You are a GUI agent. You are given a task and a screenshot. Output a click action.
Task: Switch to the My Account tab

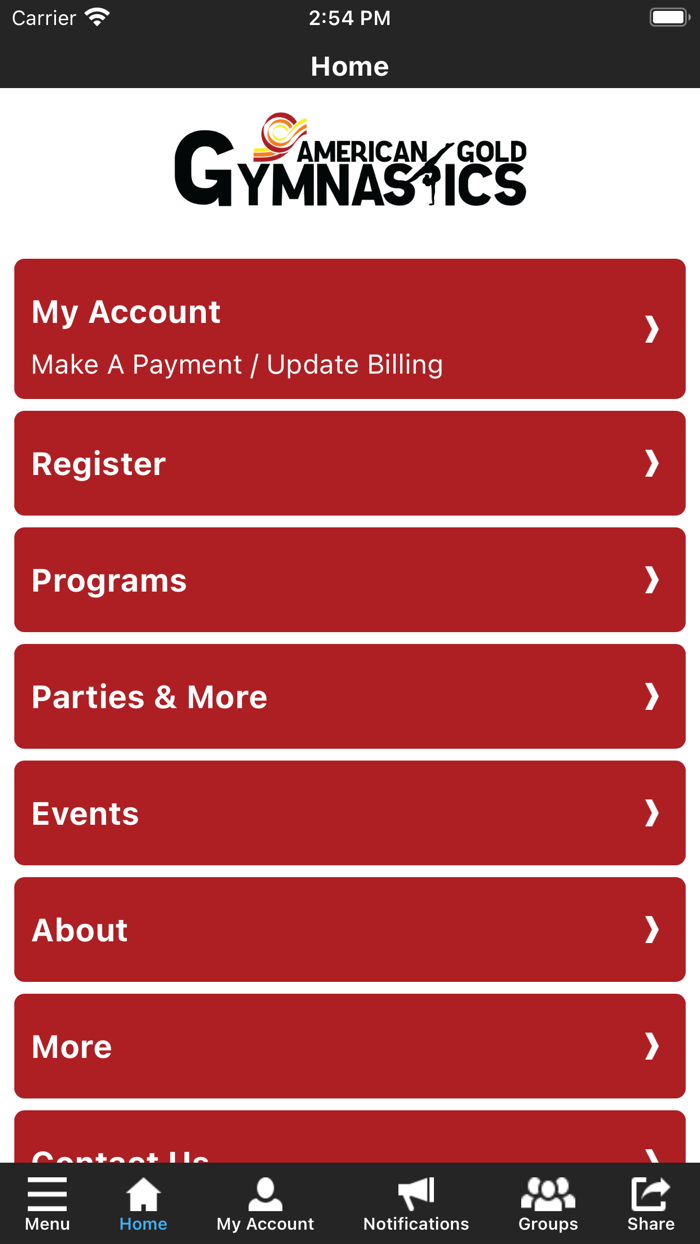pyautogui.click(x=265, y=1204)
